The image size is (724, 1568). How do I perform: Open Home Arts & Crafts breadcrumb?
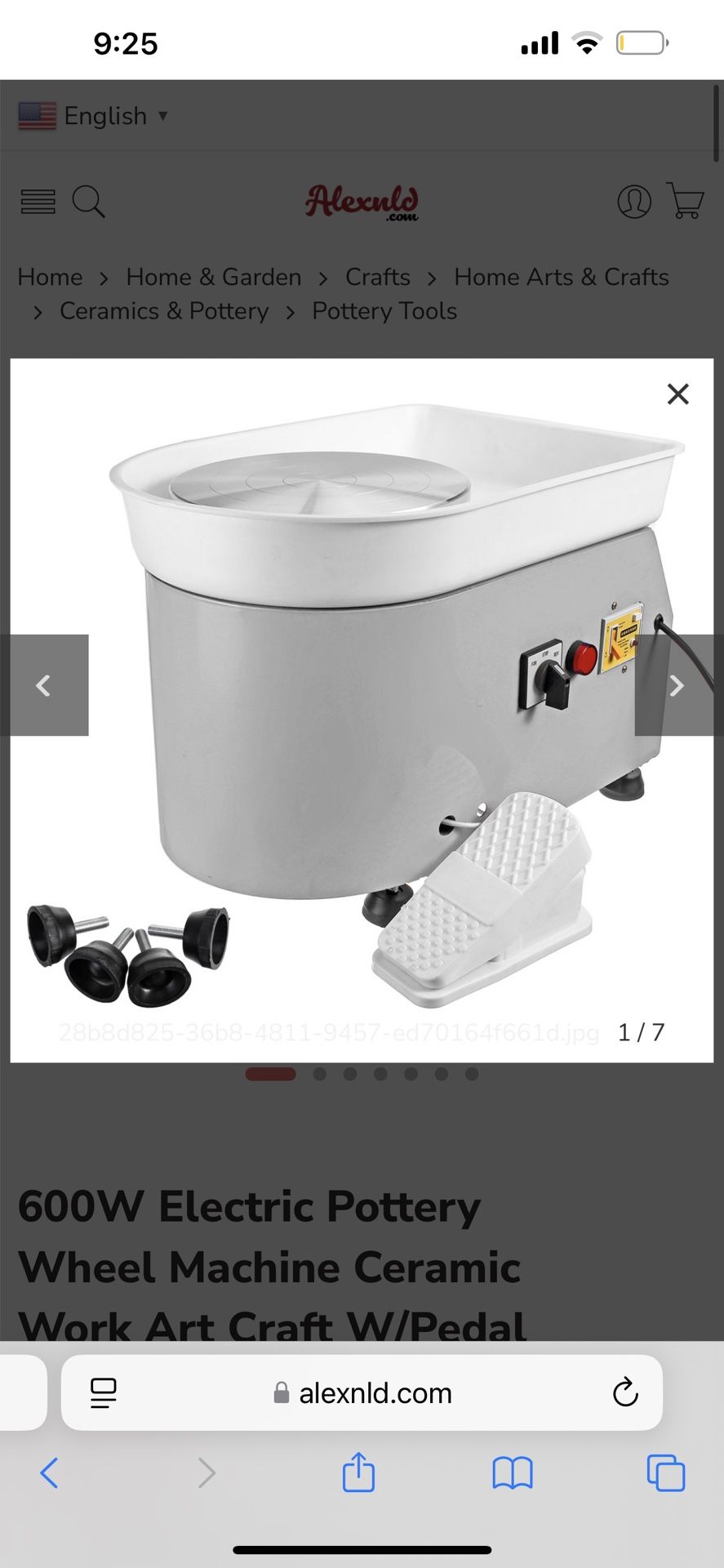[x=561, y=277]
